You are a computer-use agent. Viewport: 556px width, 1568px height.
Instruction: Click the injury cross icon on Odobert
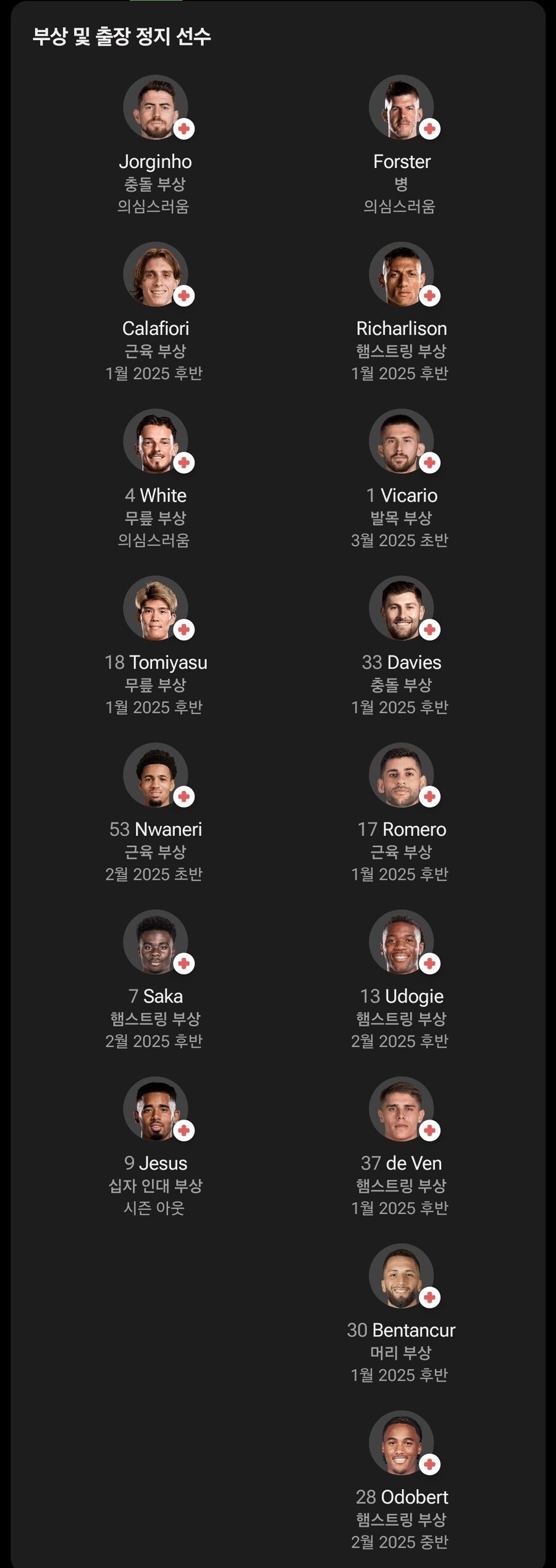click(x=430, y=1465)
